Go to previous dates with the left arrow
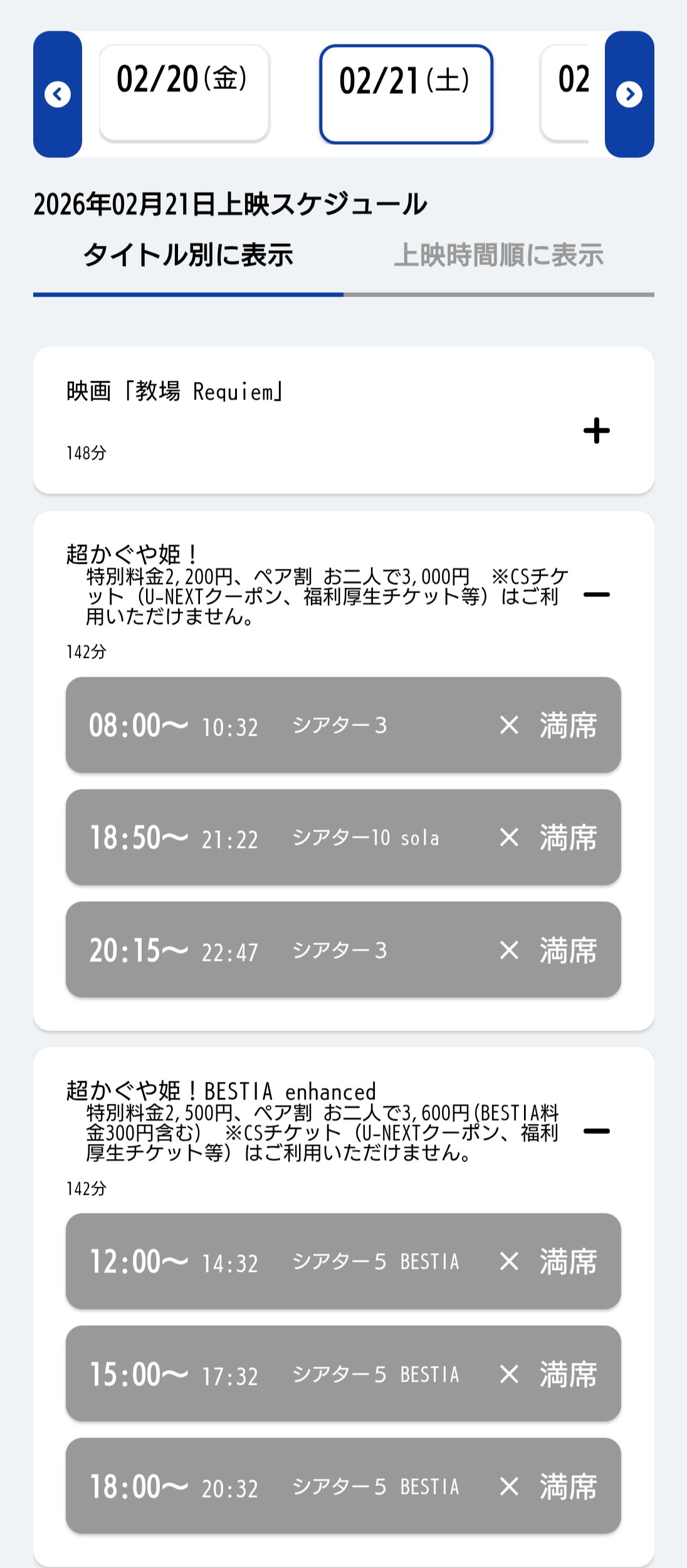The height and width of the screenshot is (1568, 687). pos(58,94)
